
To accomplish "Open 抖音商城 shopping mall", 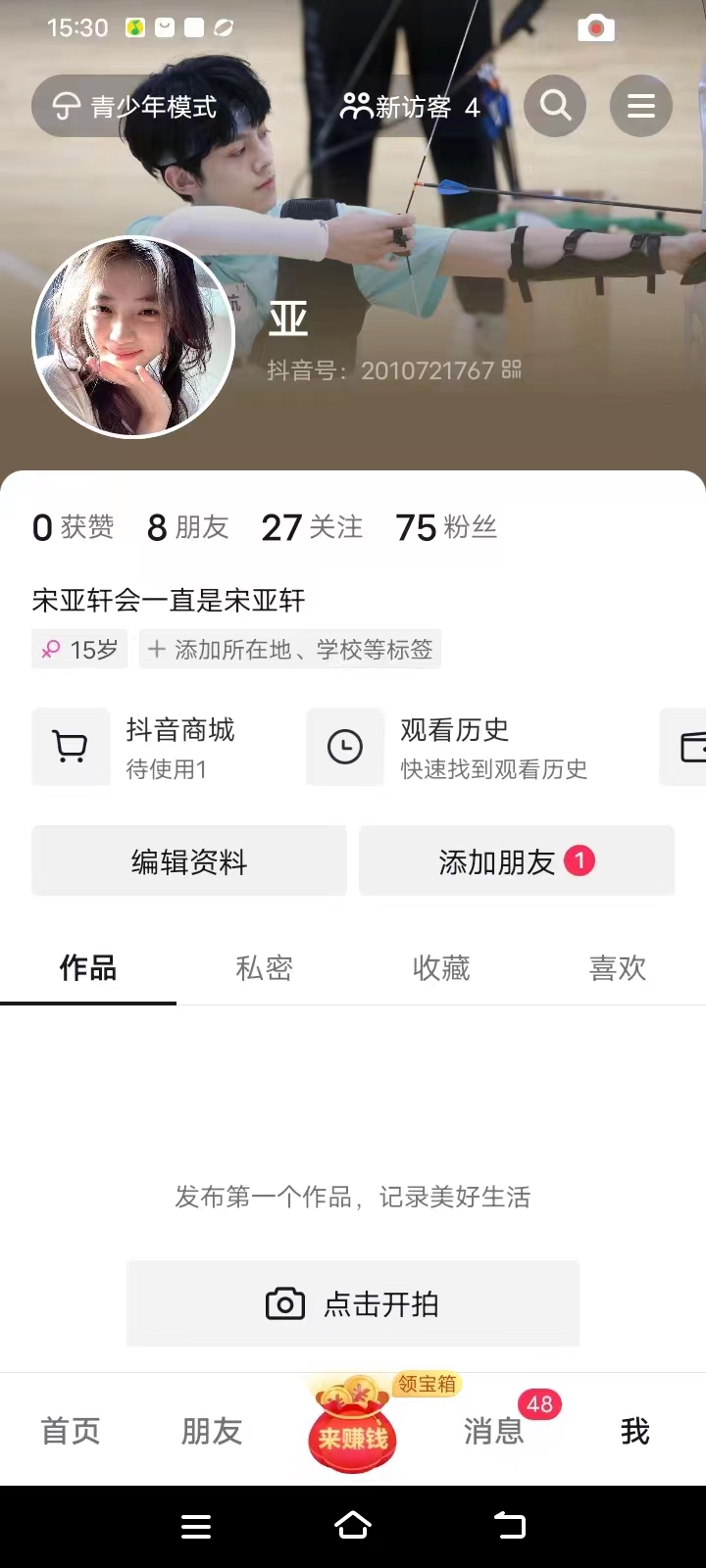I will click(157, 747).
